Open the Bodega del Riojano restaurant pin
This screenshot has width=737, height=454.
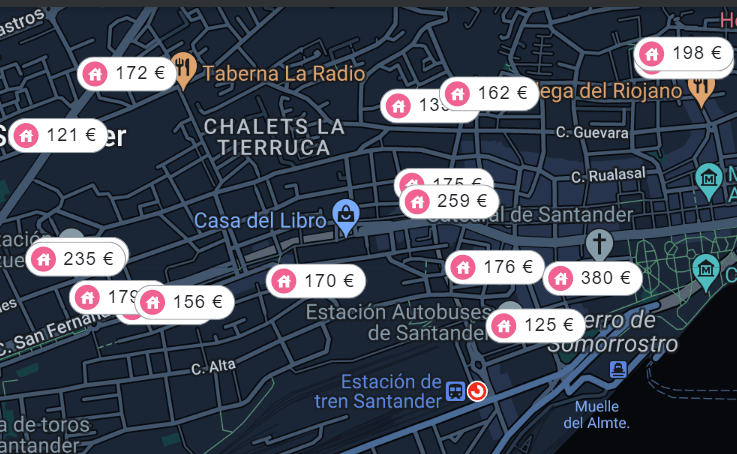[701, 90]
